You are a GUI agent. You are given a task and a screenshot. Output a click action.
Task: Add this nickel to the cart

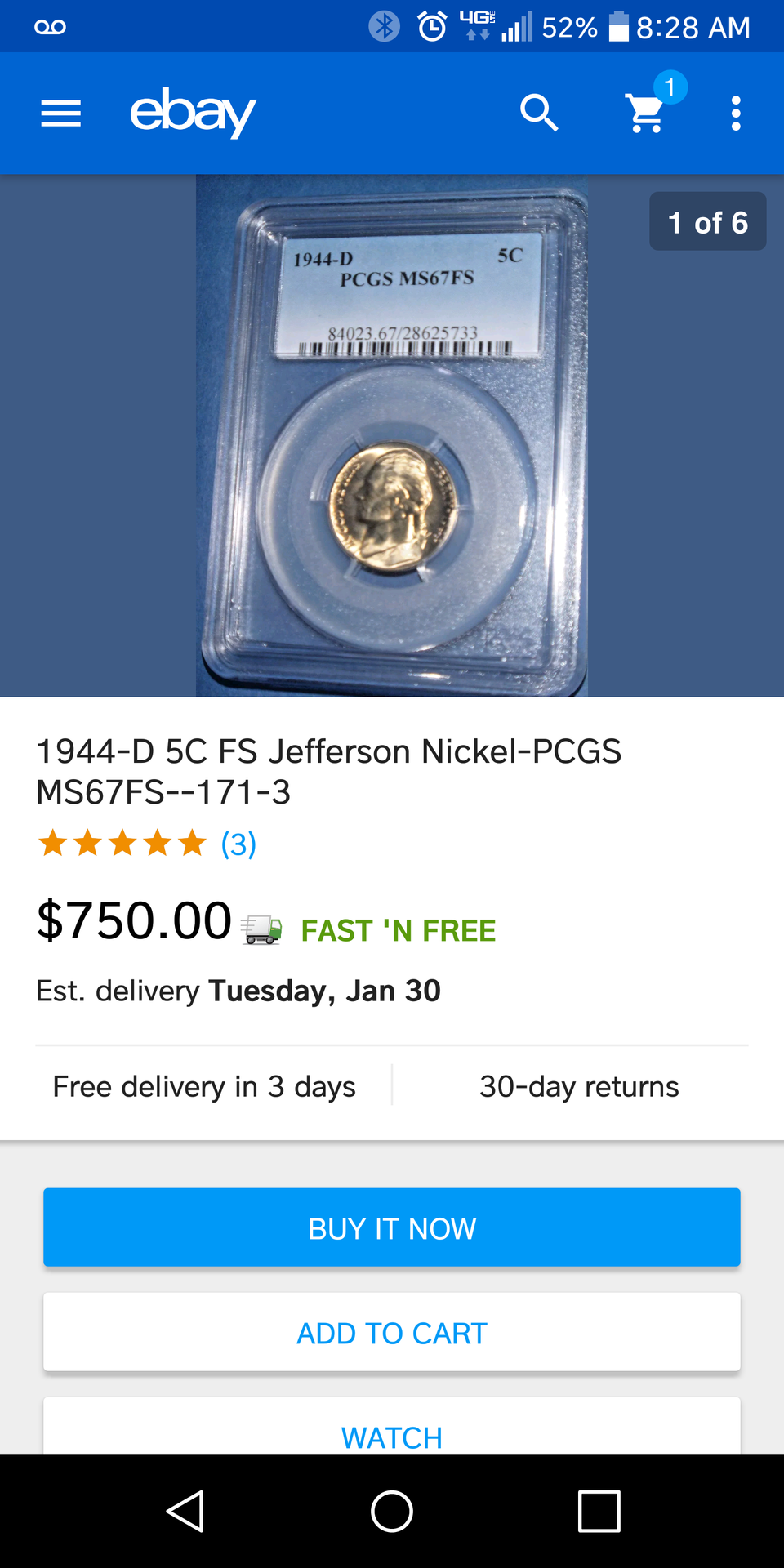(392, 1332)
